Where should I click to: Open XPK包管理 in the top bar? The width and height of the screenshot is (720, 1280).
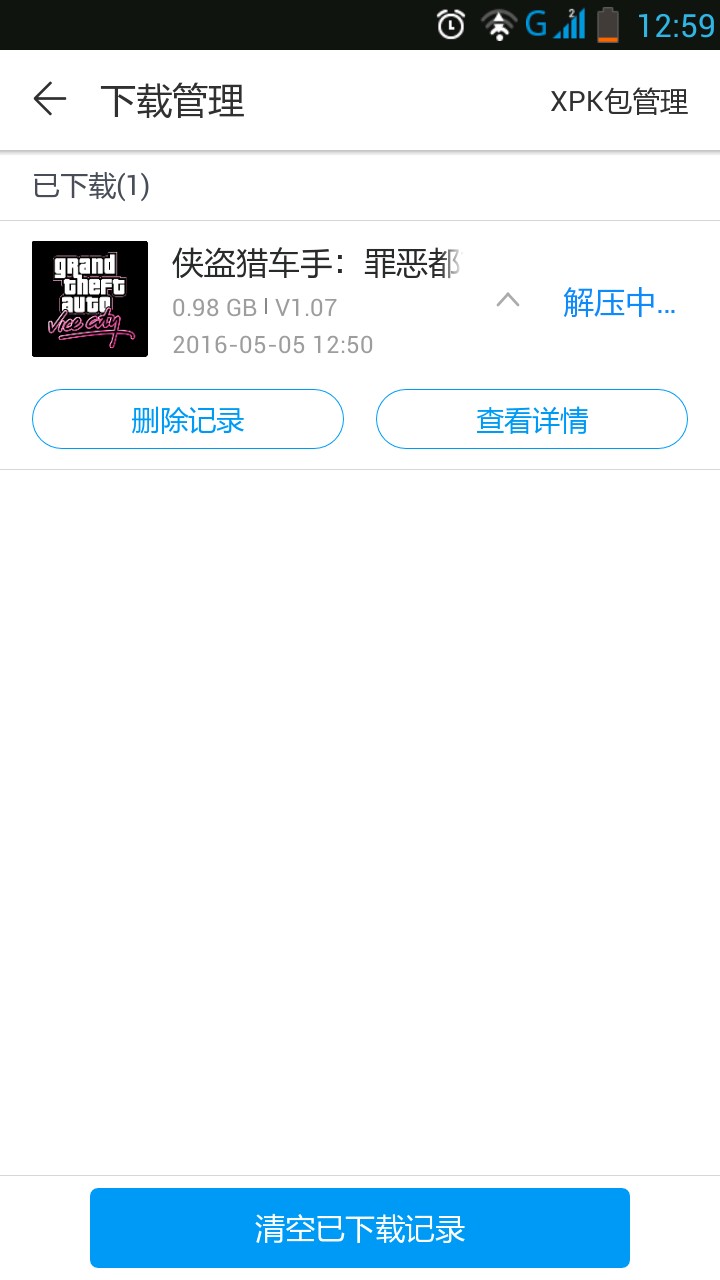[x=619, y=101]
